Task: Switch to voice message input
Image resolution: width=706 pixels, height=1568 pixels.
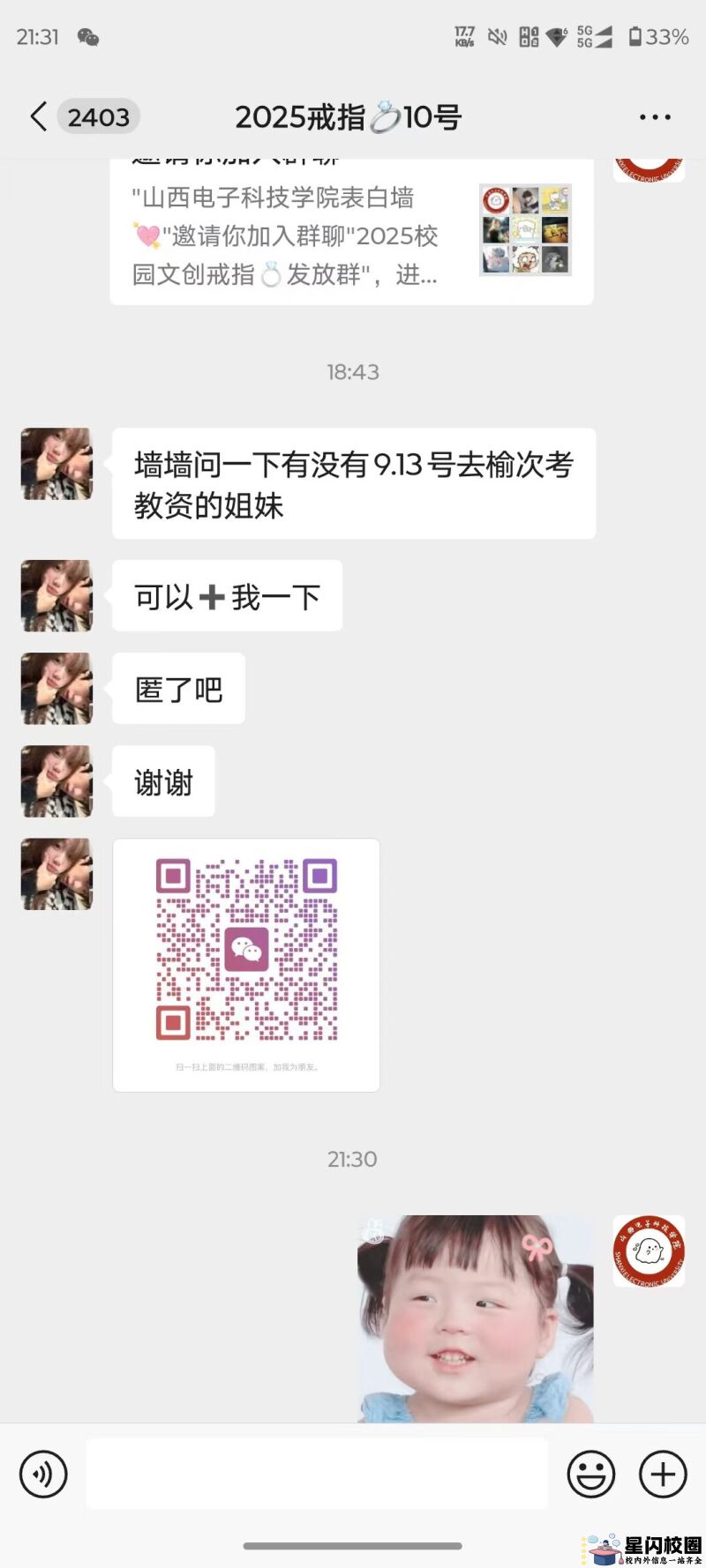Action: pos(43,1474)
